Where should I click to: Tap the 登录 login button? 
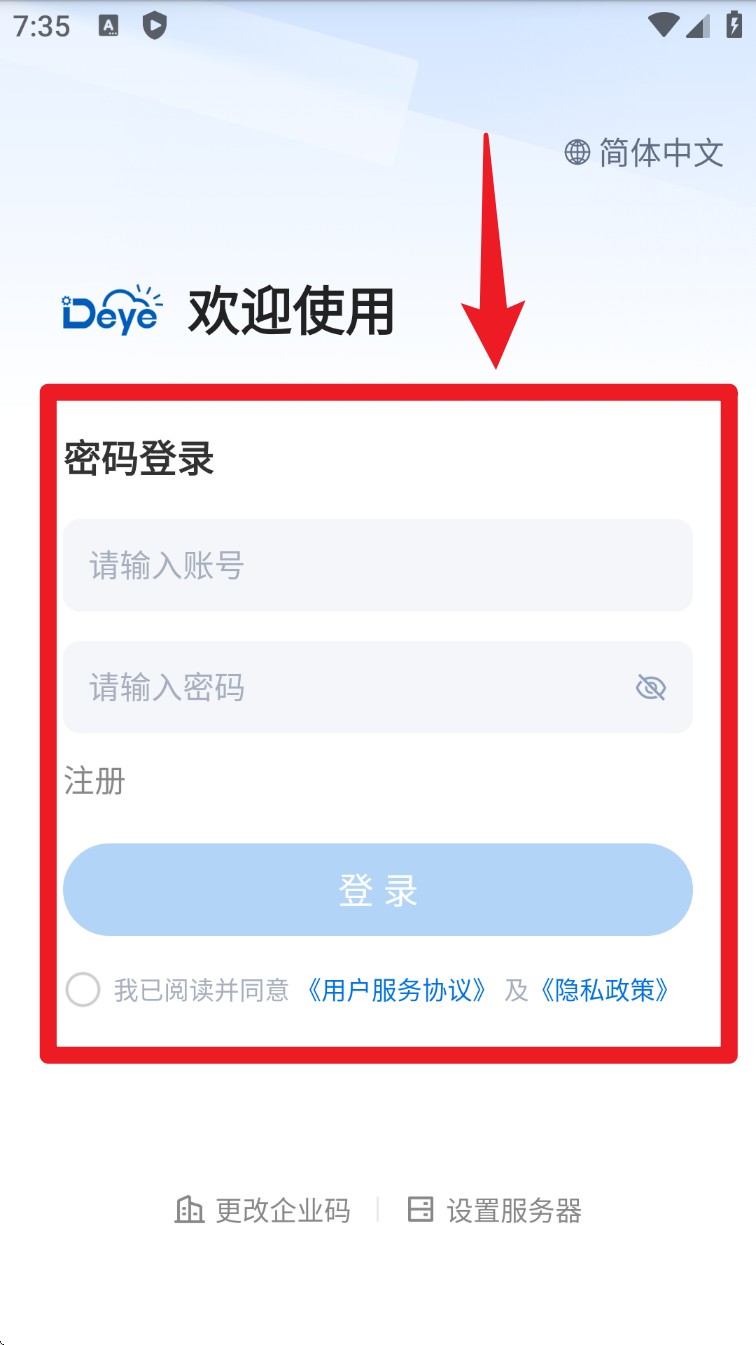[x=377, y=890]
